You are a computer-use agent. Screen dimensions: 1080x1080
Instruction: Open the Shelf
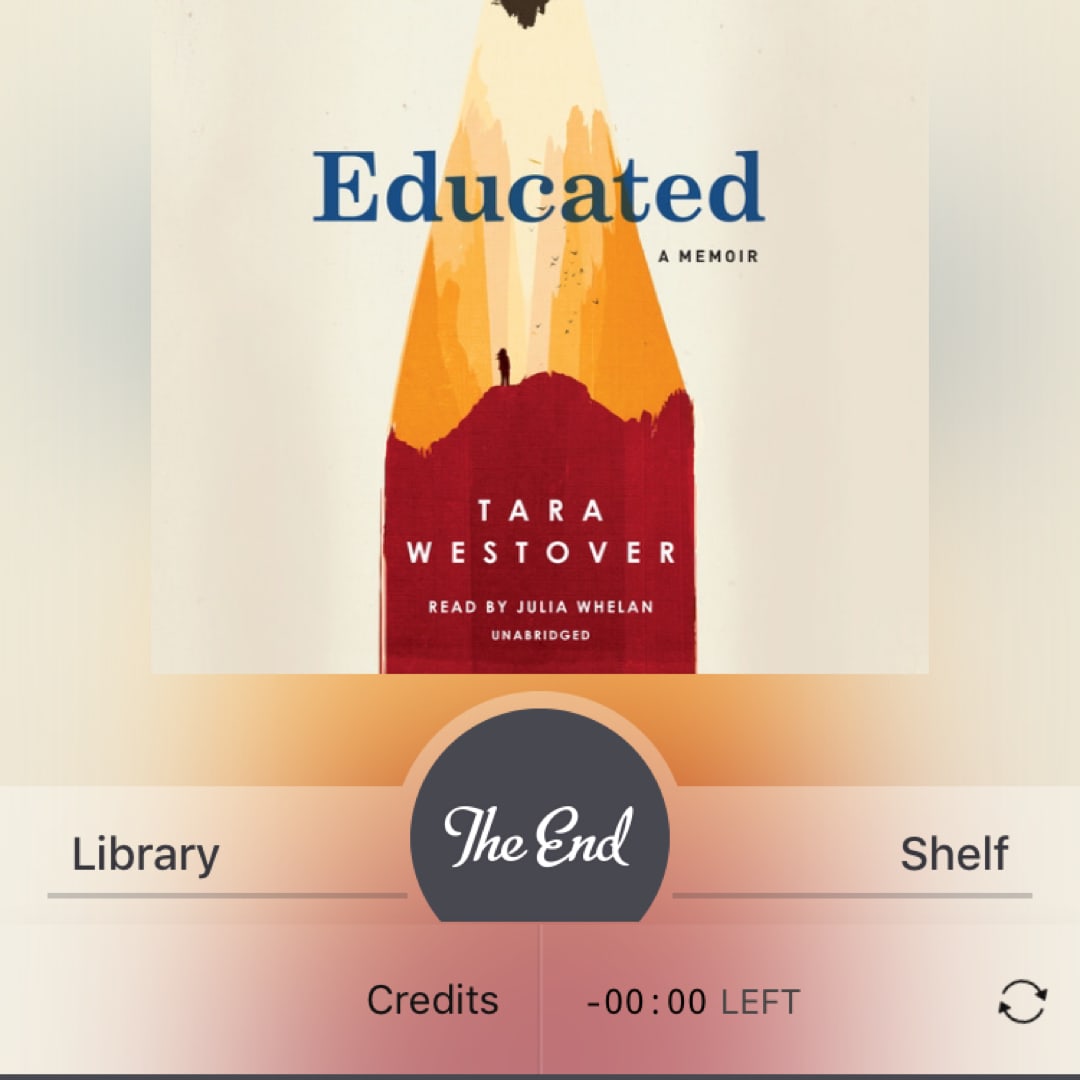[953, 855]
